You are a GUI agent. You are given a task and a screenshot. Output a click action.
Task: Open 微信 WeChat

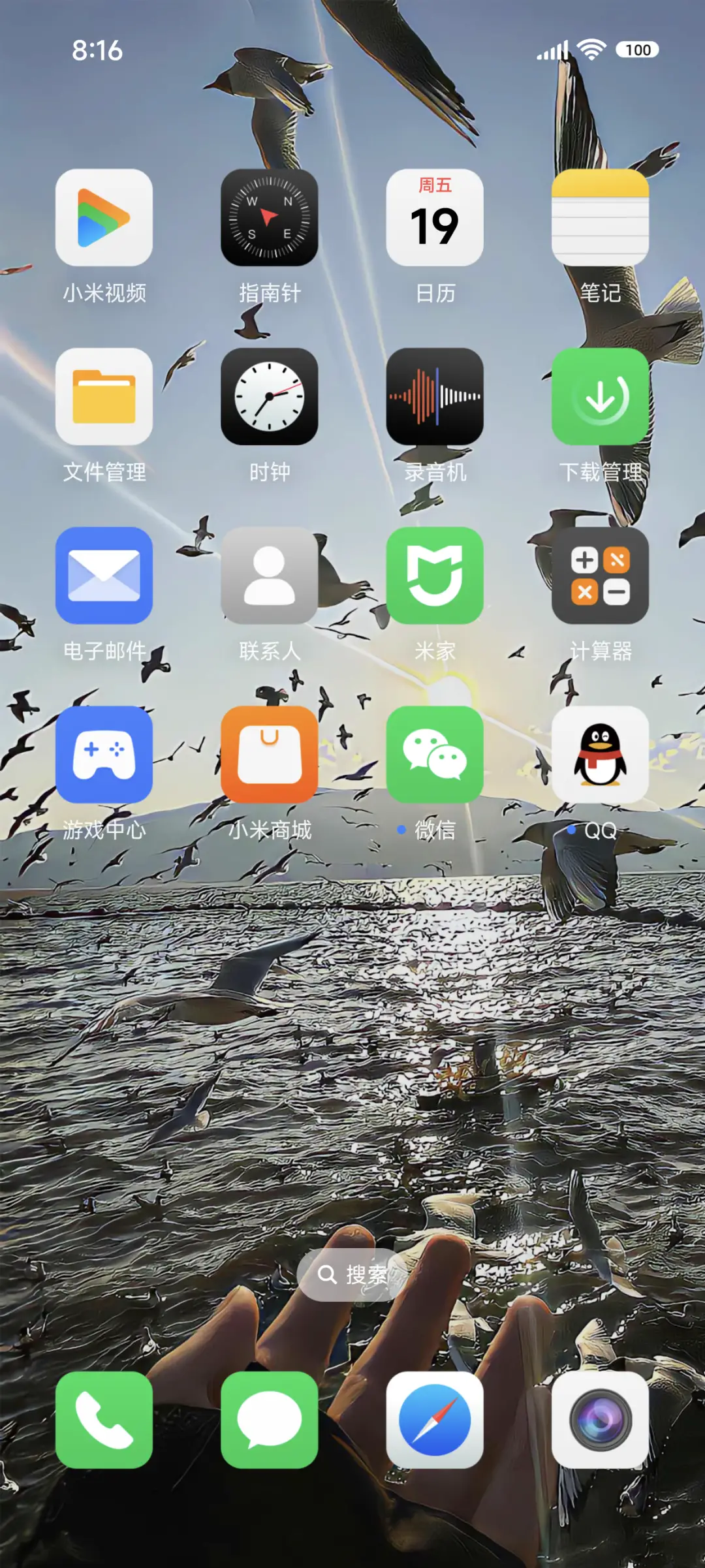pos(435,754)
